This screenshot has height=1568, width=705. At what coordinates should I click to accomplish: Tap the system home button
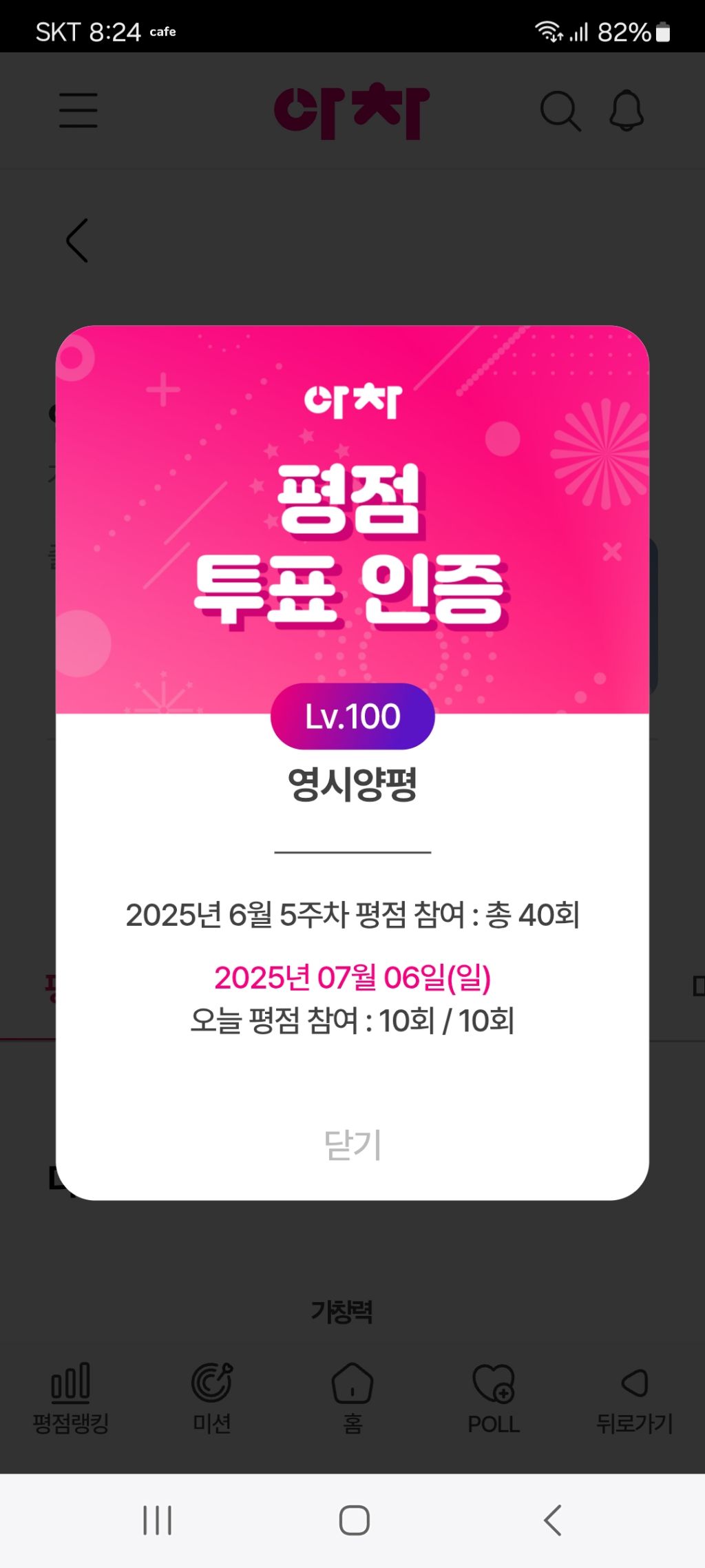point(354,1520)
